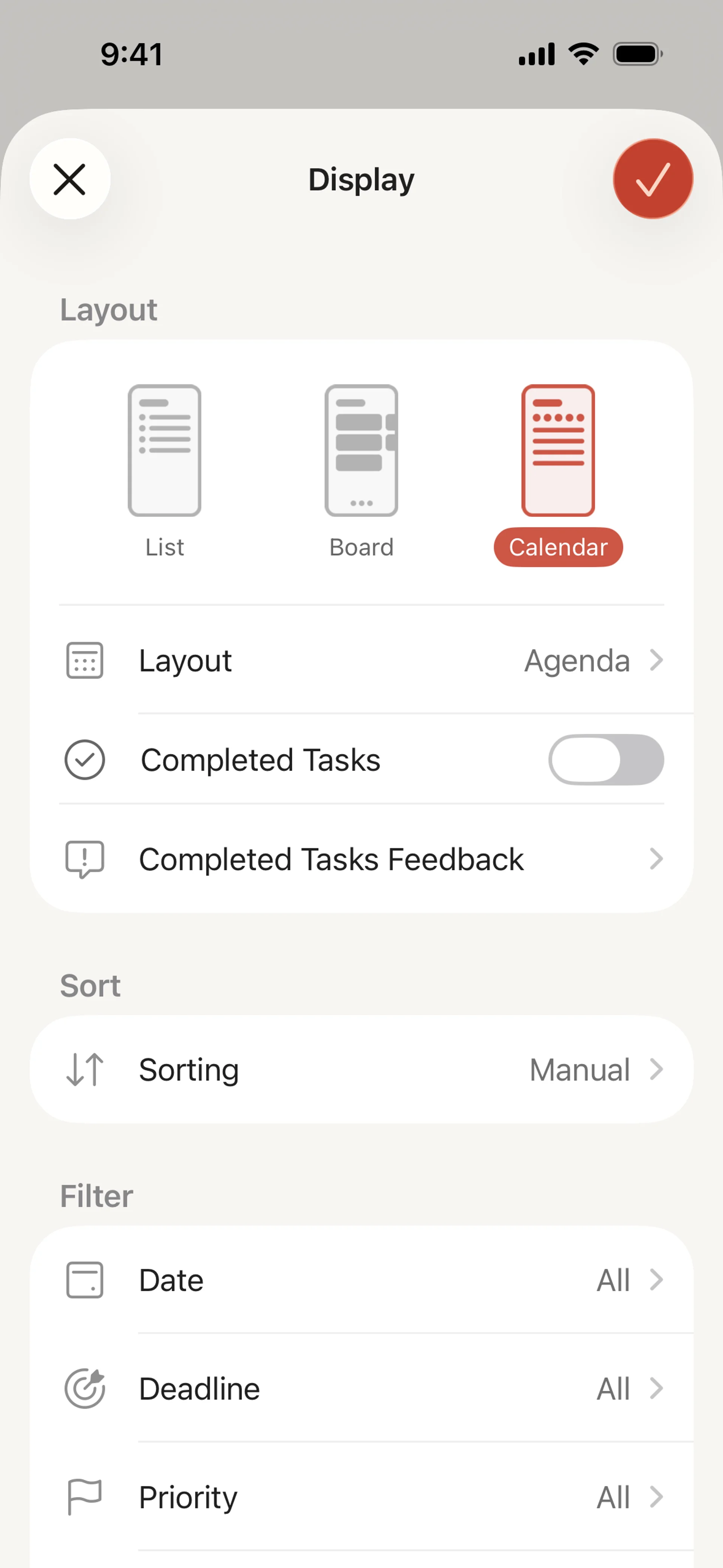The width and height of the screenshot is (723, 1568).
Task: Open Completed Tasks Feedback
Action: (x=361, y=859)
